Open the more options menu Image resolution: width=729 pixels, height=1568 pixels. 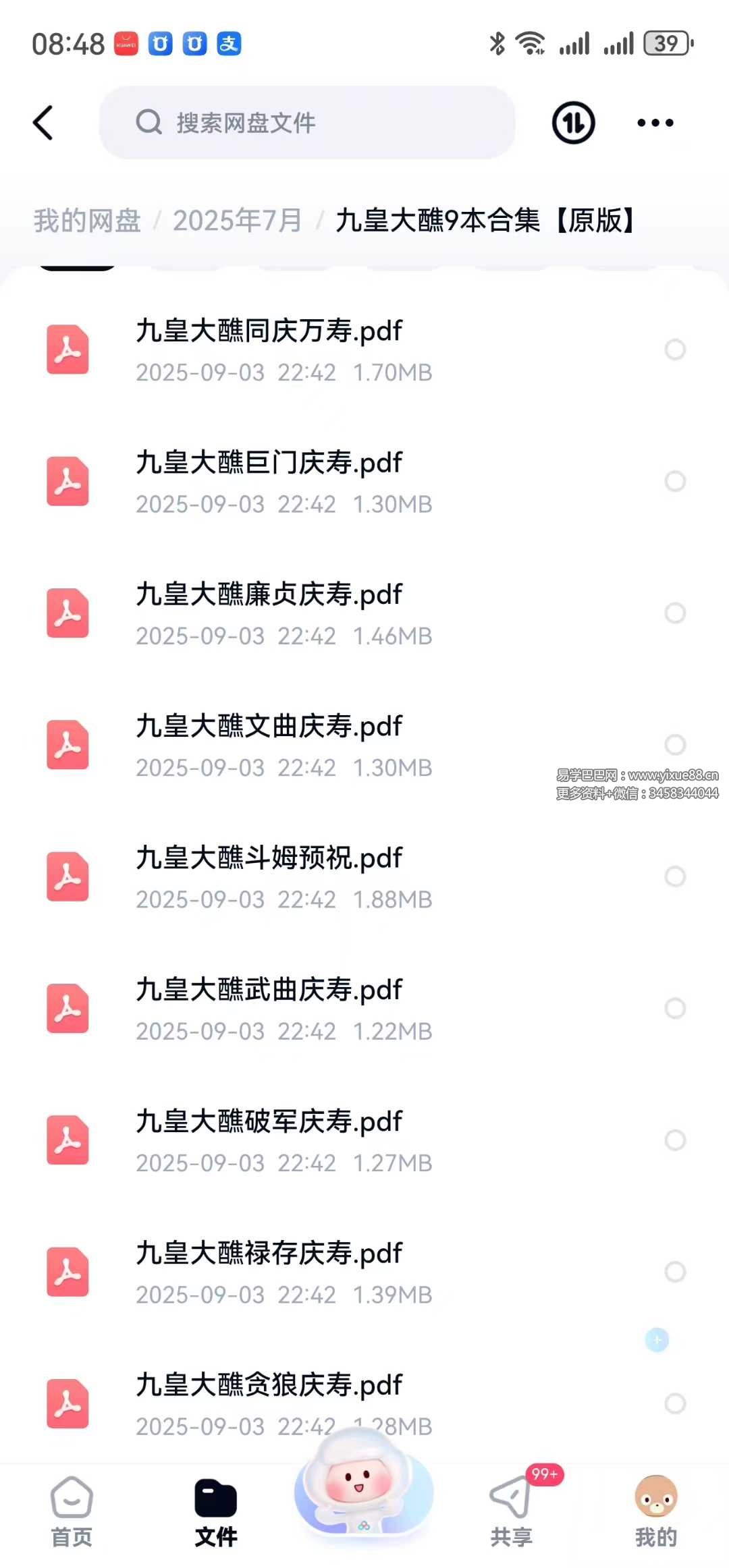[x=654, y=123]
